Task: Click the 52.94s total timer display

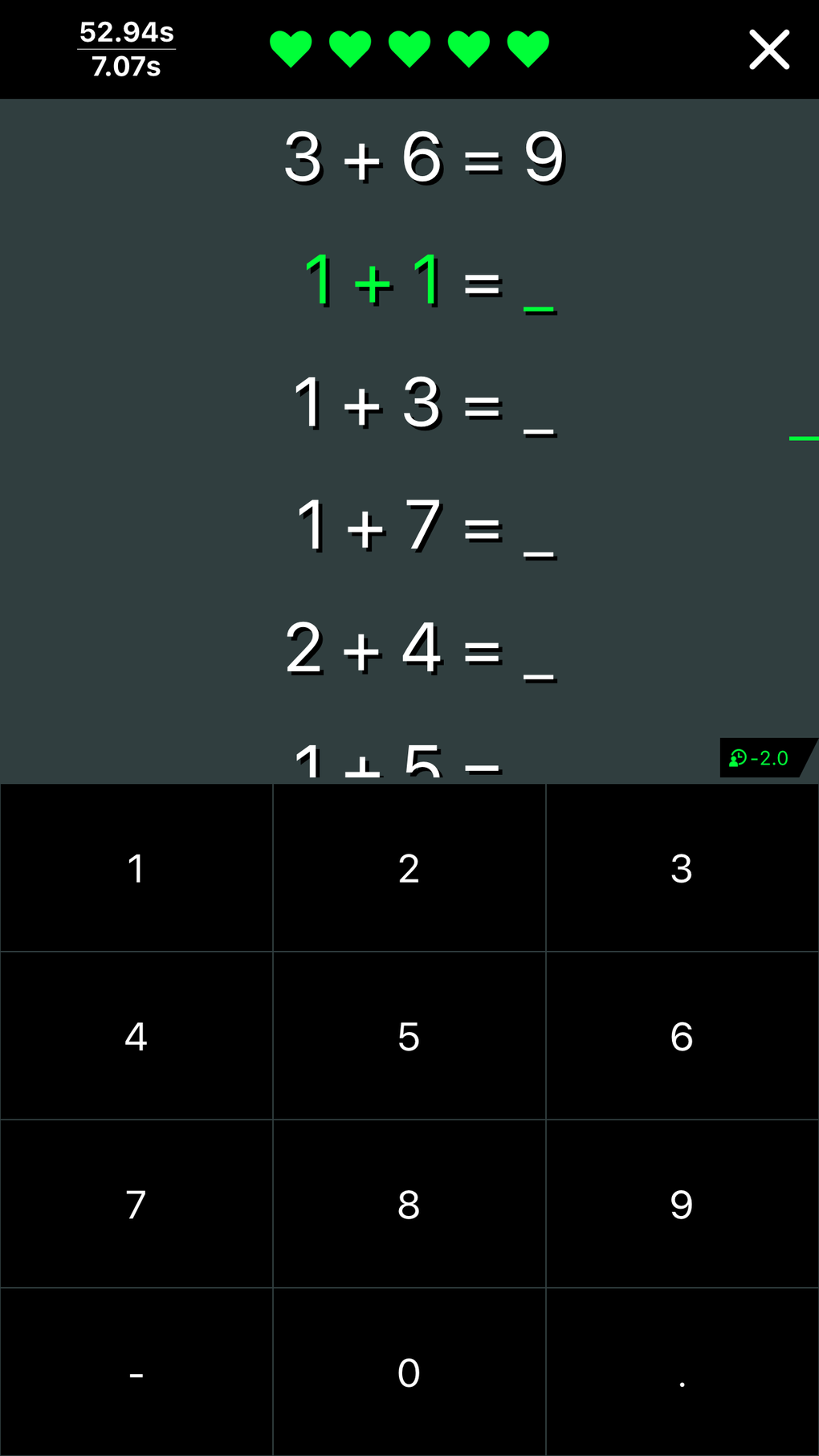Action: (125, 33)
